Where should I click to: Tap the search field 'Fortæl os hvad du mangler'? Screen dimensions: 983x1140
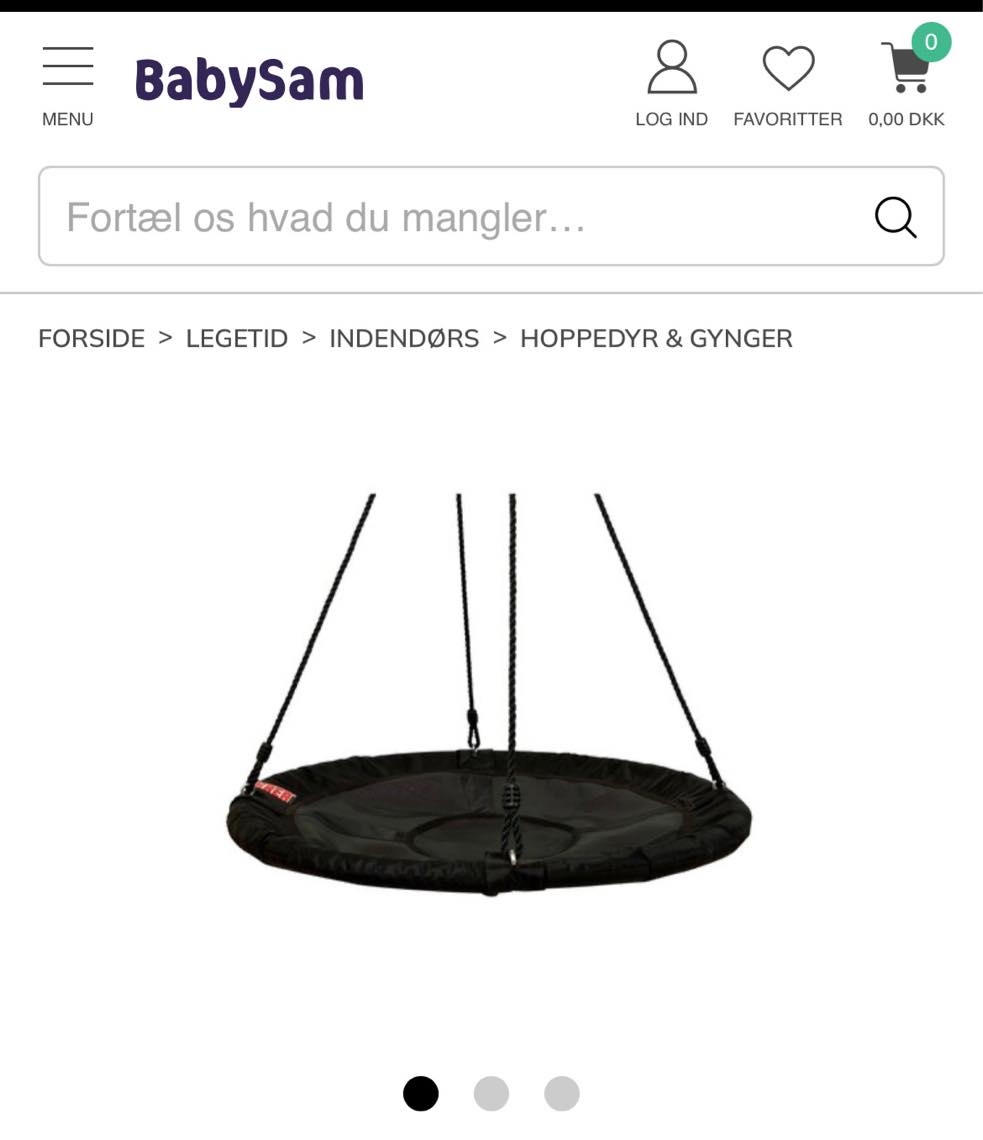[450, 217]
